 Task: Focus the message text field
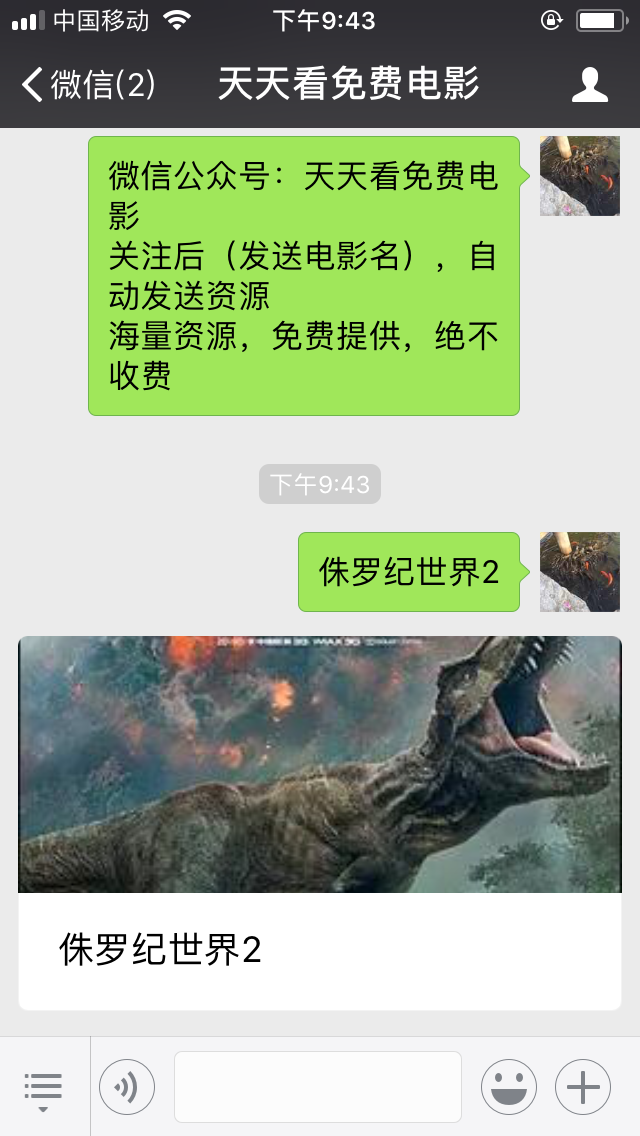pyautogui.click(x=318, y=1087)
